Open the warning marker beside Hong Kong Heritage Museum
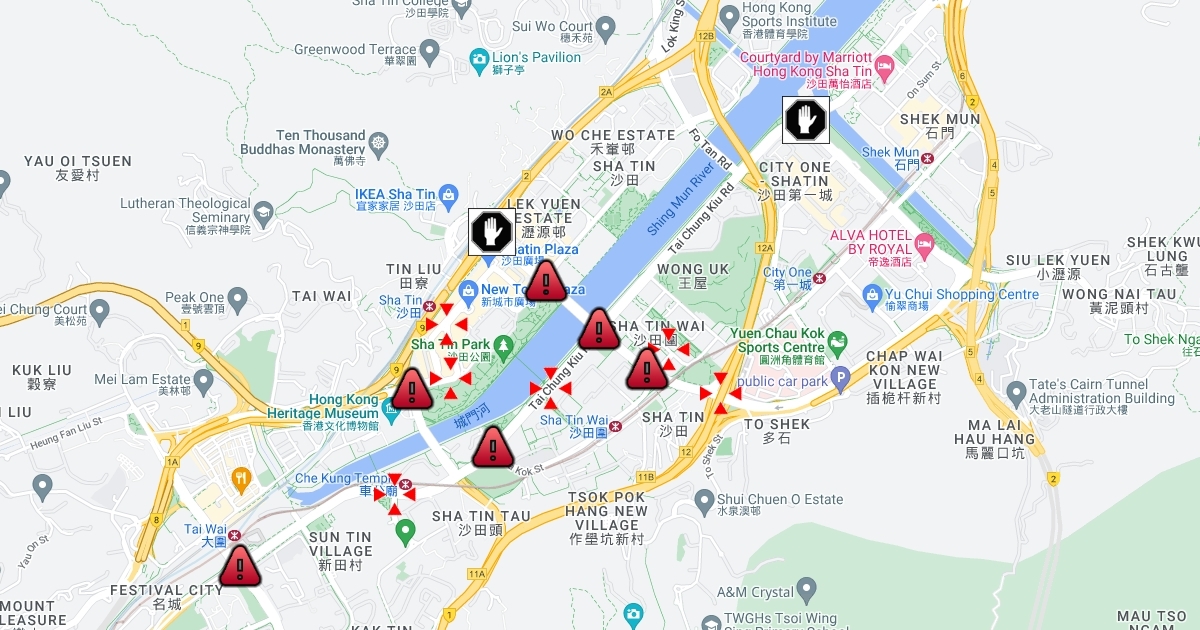1200x630 pixels. [x=411, y=389]
